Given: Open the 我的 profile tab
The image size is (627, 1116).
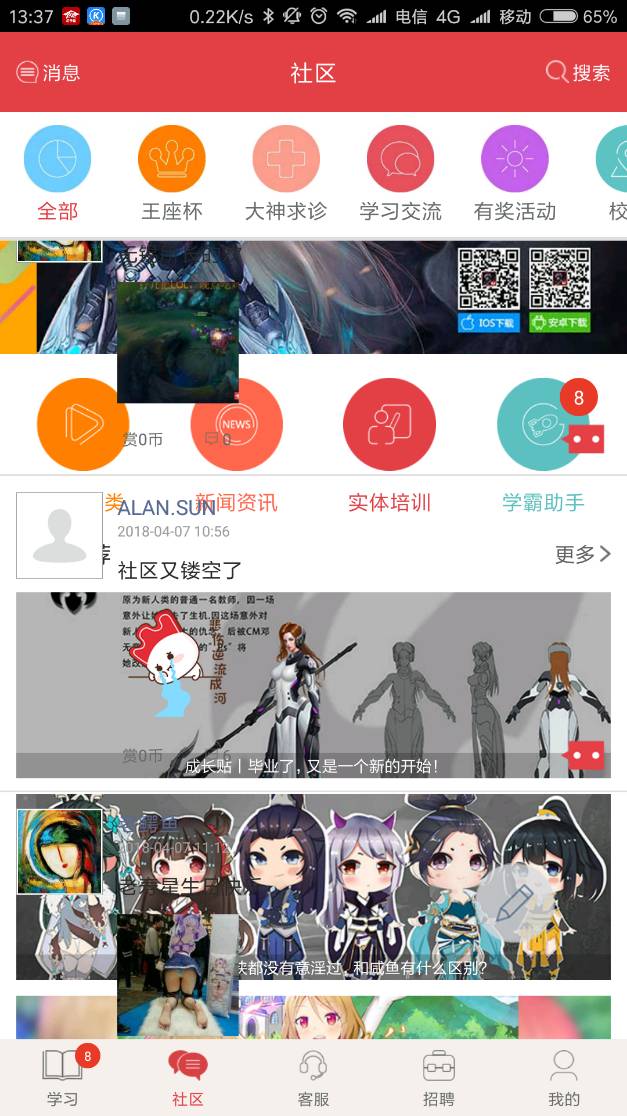Looking at the screenshot, I should 564,1078.
